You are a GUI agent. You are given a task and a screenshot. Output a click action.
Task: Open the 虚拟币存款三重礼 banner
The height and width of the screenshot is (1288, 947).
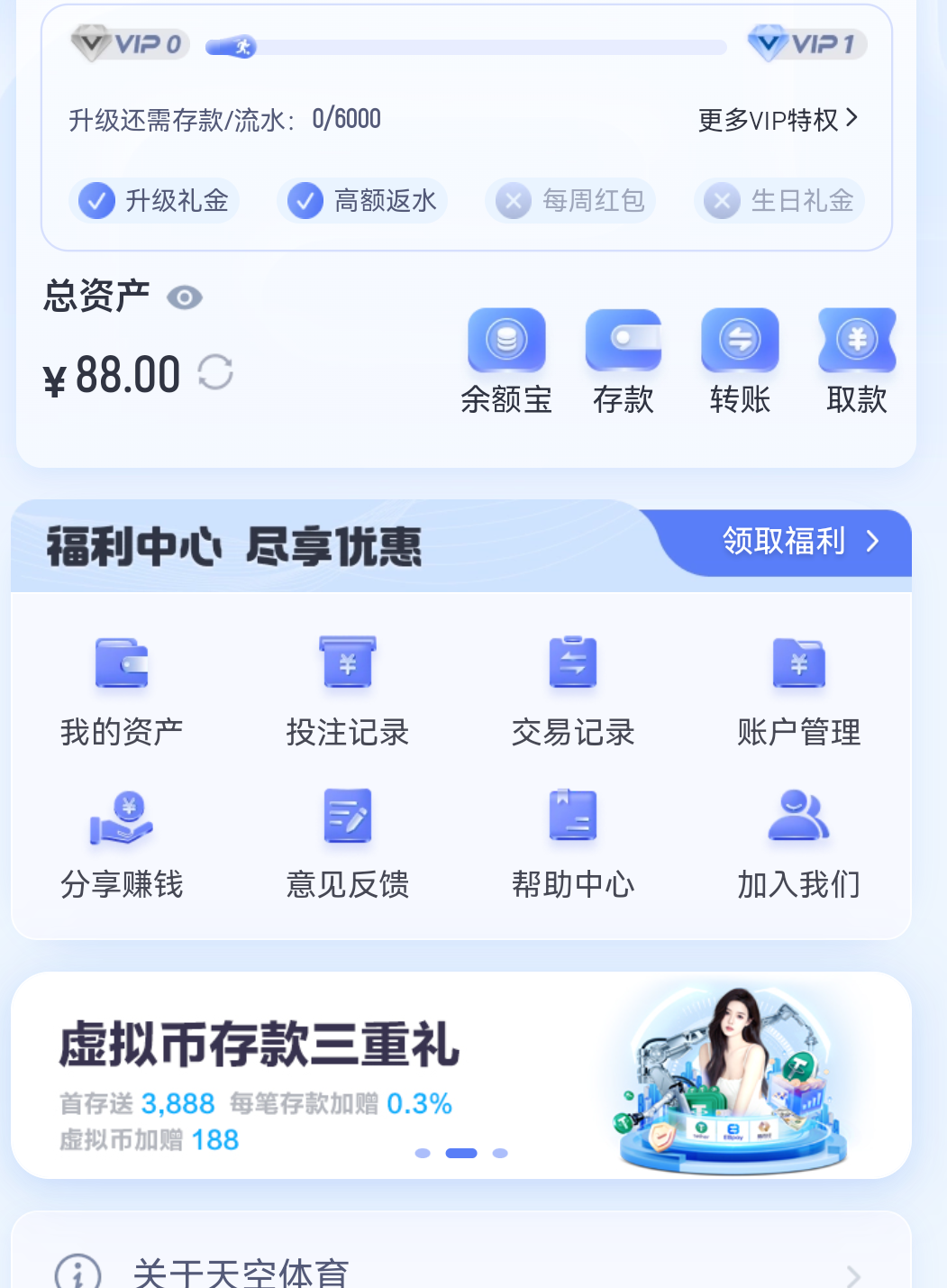tap(460, 1074)
